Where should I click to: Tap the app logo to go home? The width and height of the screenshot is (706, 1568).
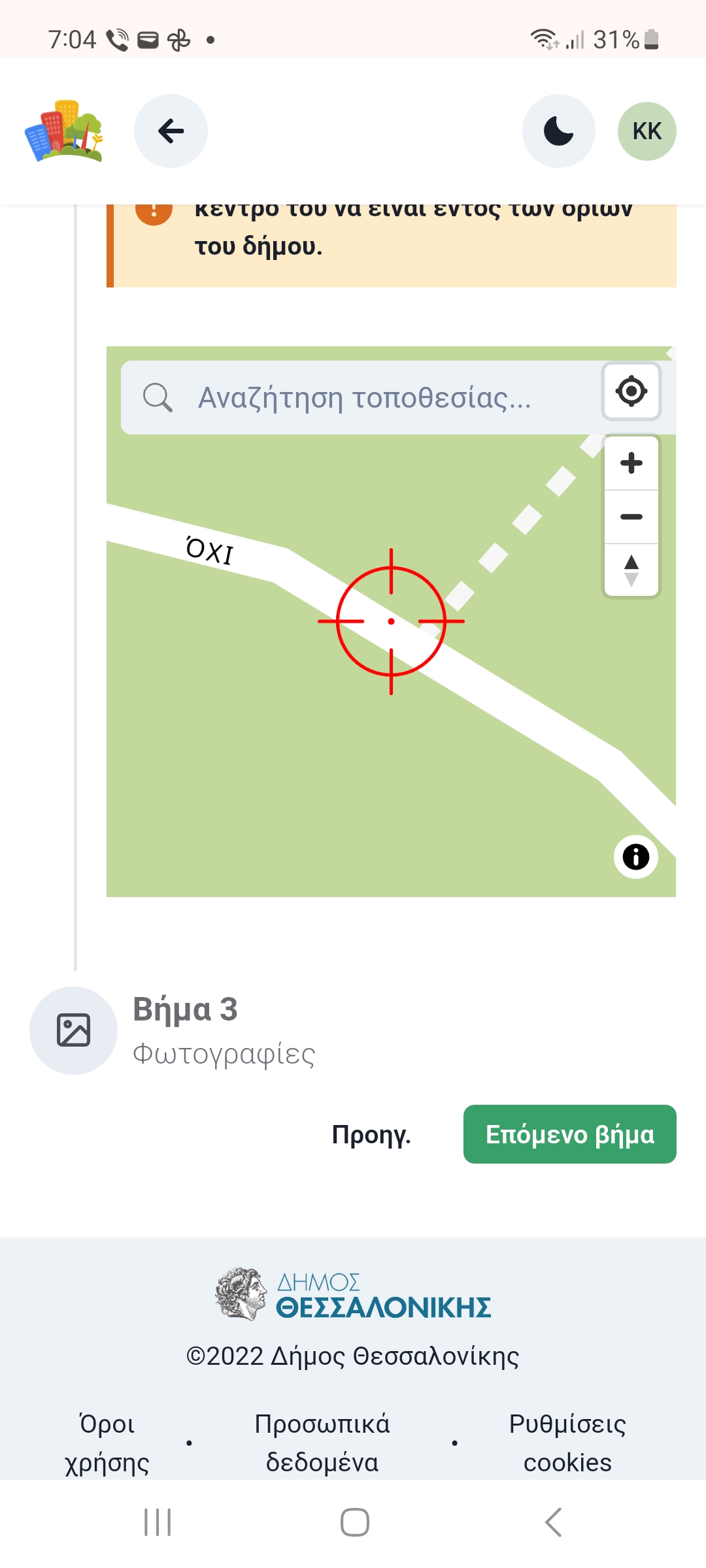64,131
